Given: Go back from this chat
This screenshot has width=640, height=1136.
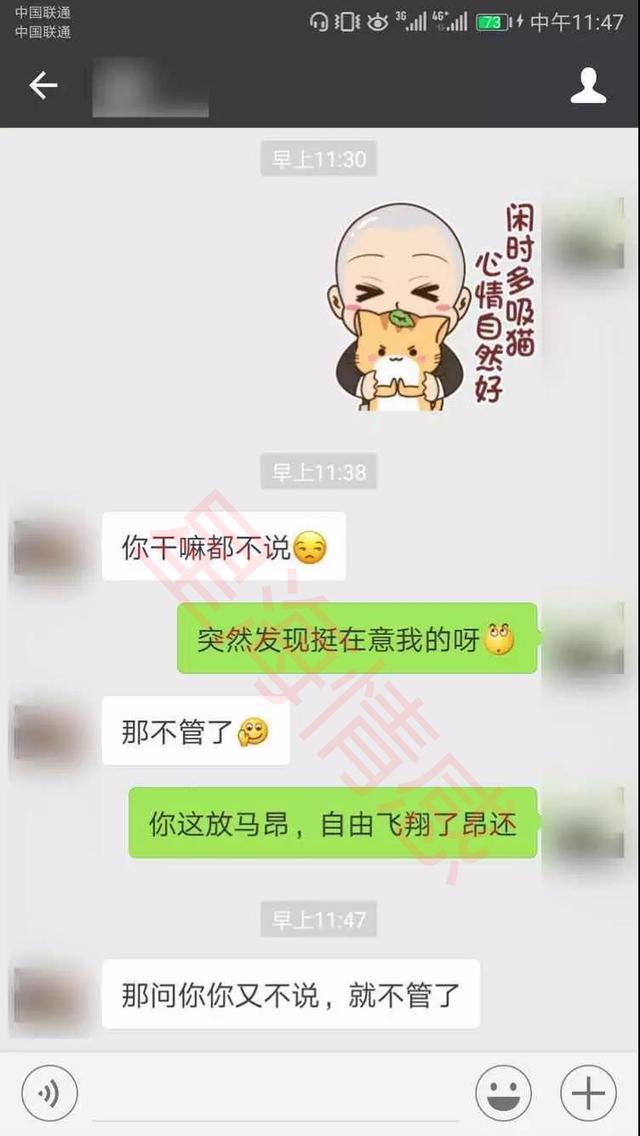Looking at the screenshot, I should (x=43, y=86).
